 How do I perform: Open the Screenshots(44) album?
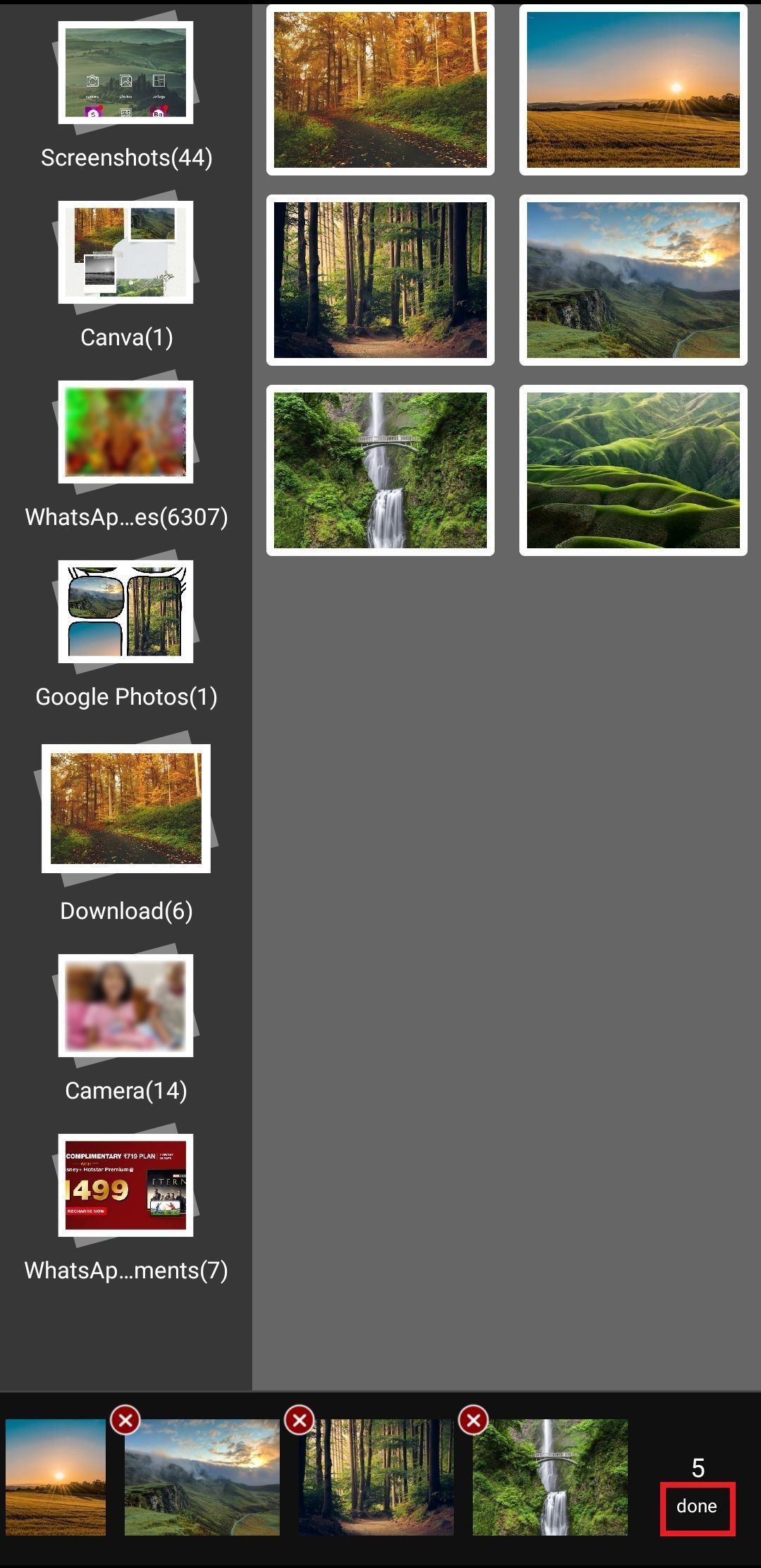pos(125,74)
